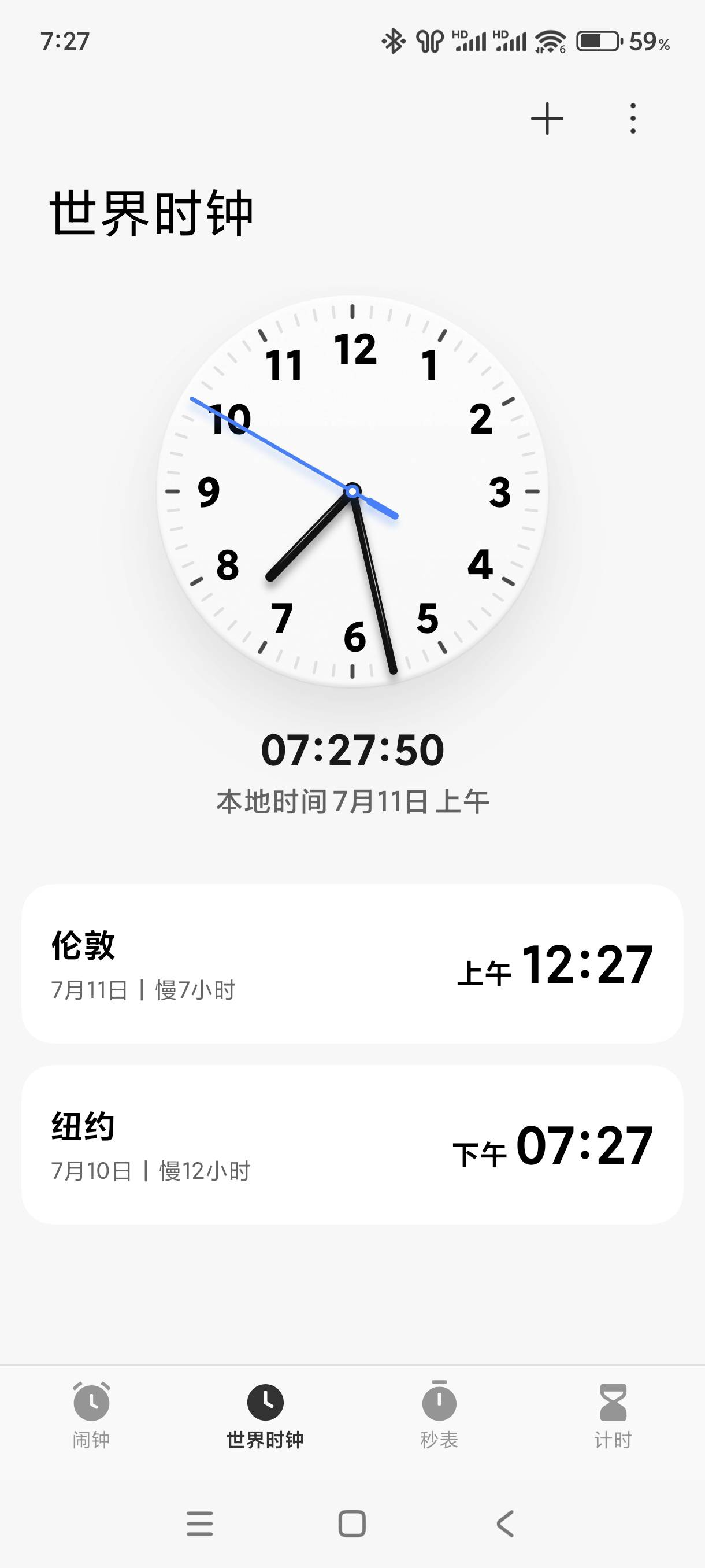The height and width of the screenshot is (1568, 705).
Task: Open the 纽约 world clock card
Action: (x=352, y=1144)
